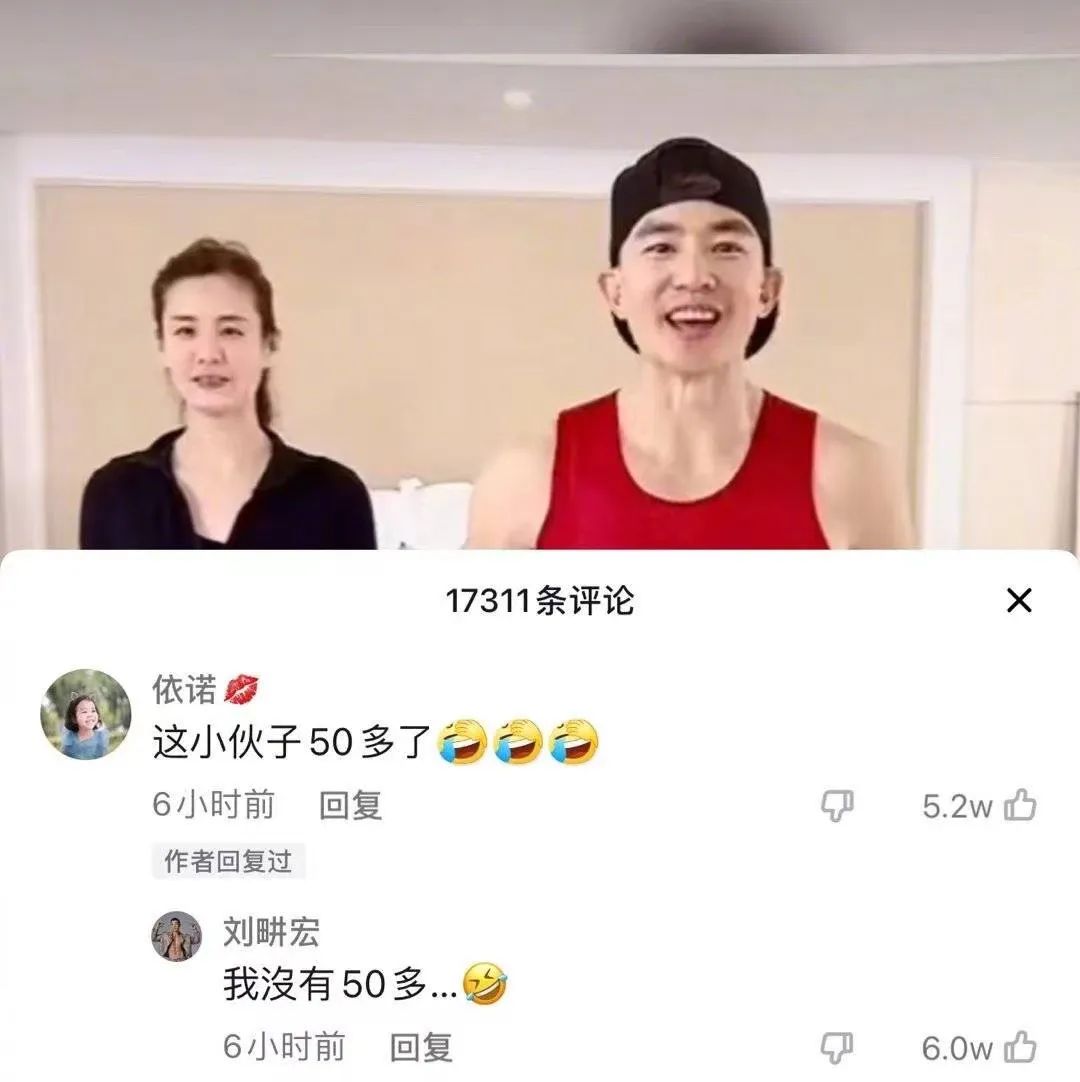Open the username 刘畊宏
1080x1082 pixels.
[270, 933]
